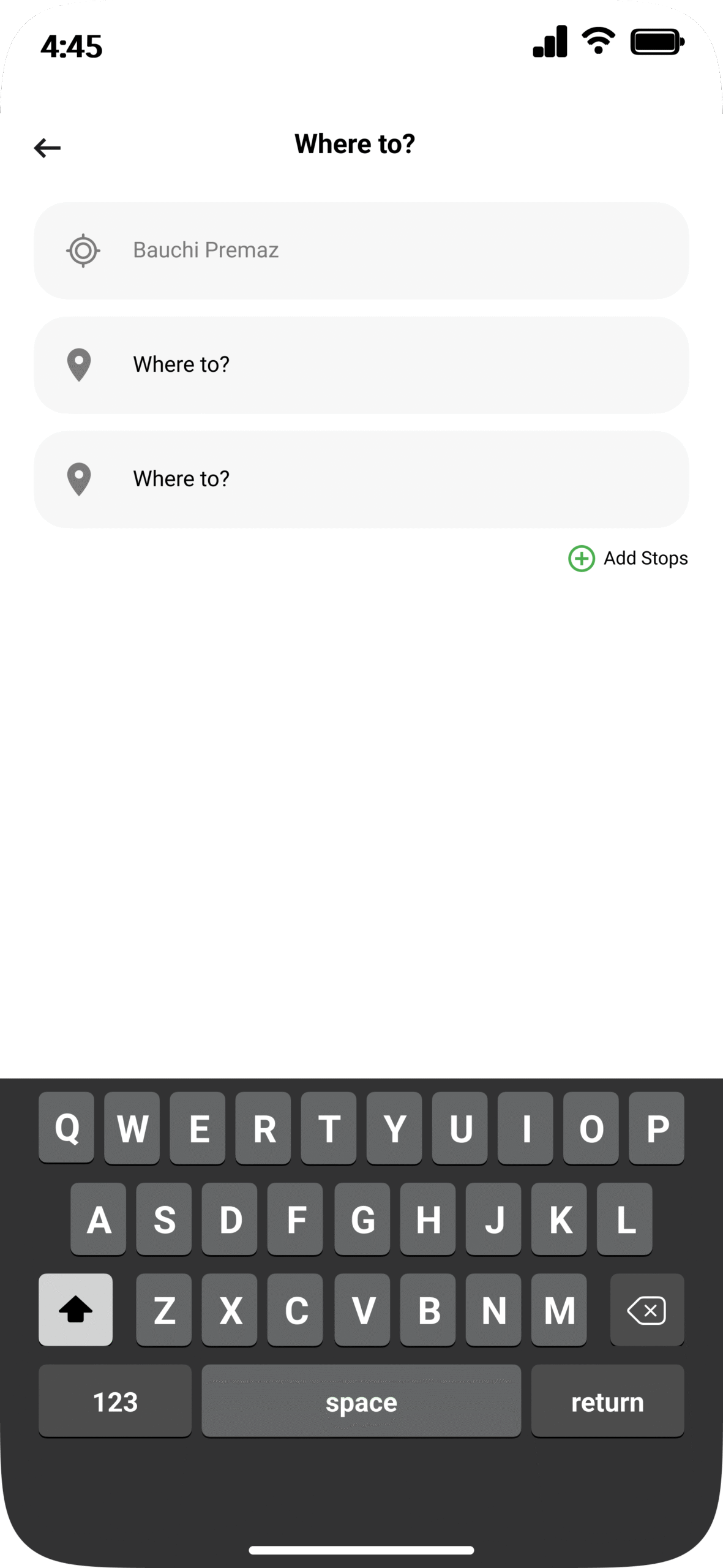Edit the Bauchi Premaz pickup field
The image size is (723, 1568).
click(x=361, y=251)
